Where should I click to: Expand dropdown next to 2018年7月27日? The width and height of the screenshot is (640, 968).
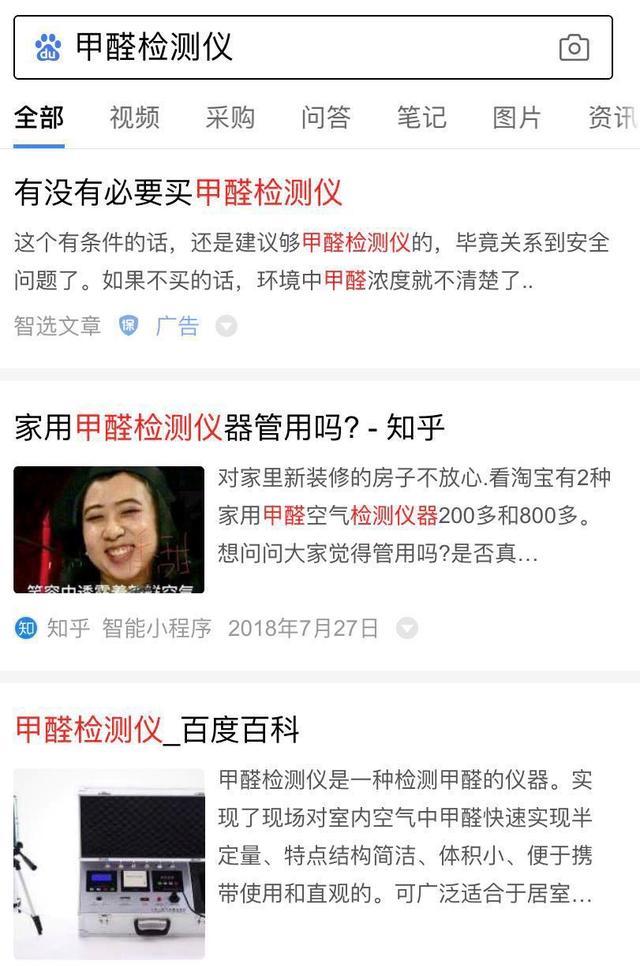tap(406, 628)
